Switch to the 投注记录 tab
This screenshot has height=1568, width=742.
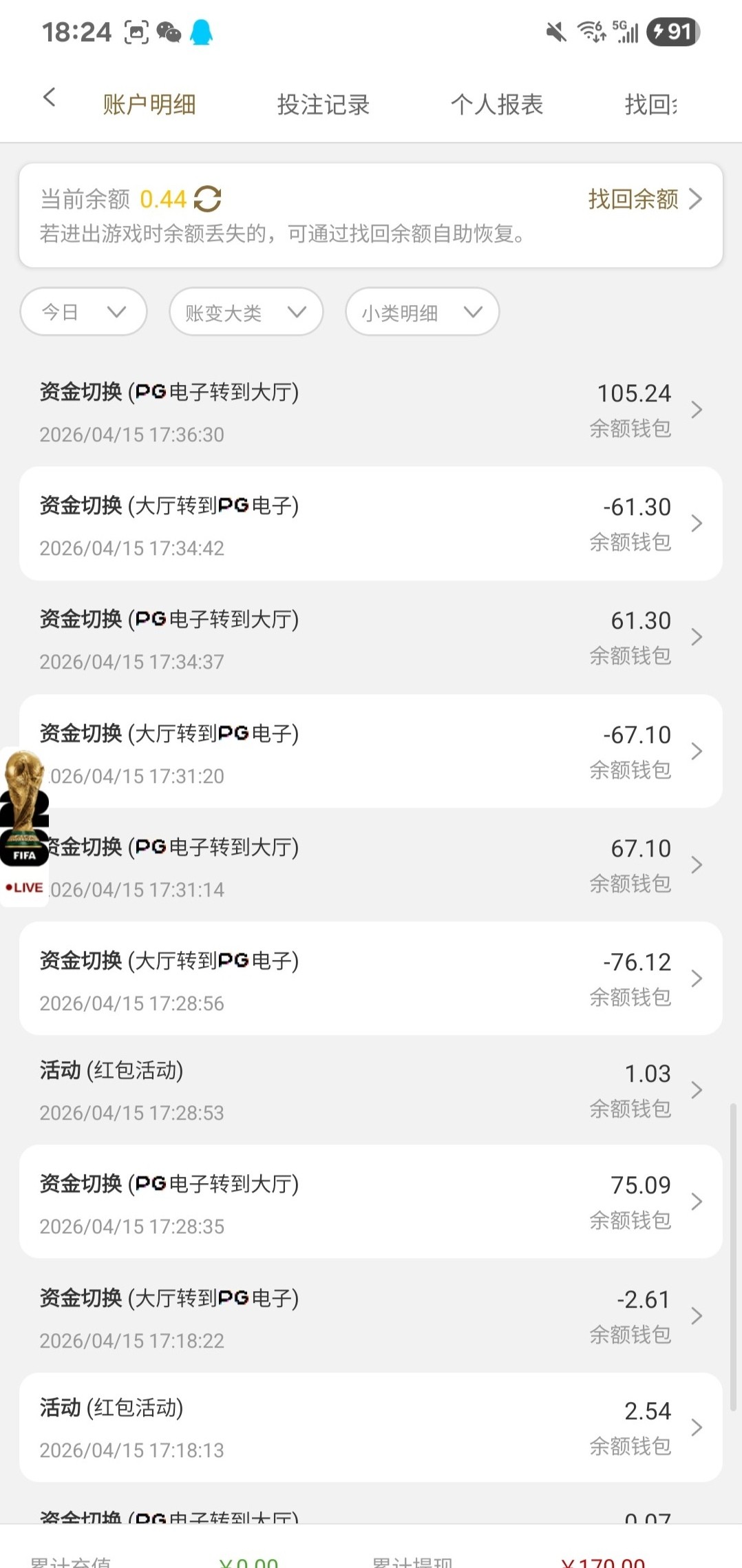tap(323, 105)
